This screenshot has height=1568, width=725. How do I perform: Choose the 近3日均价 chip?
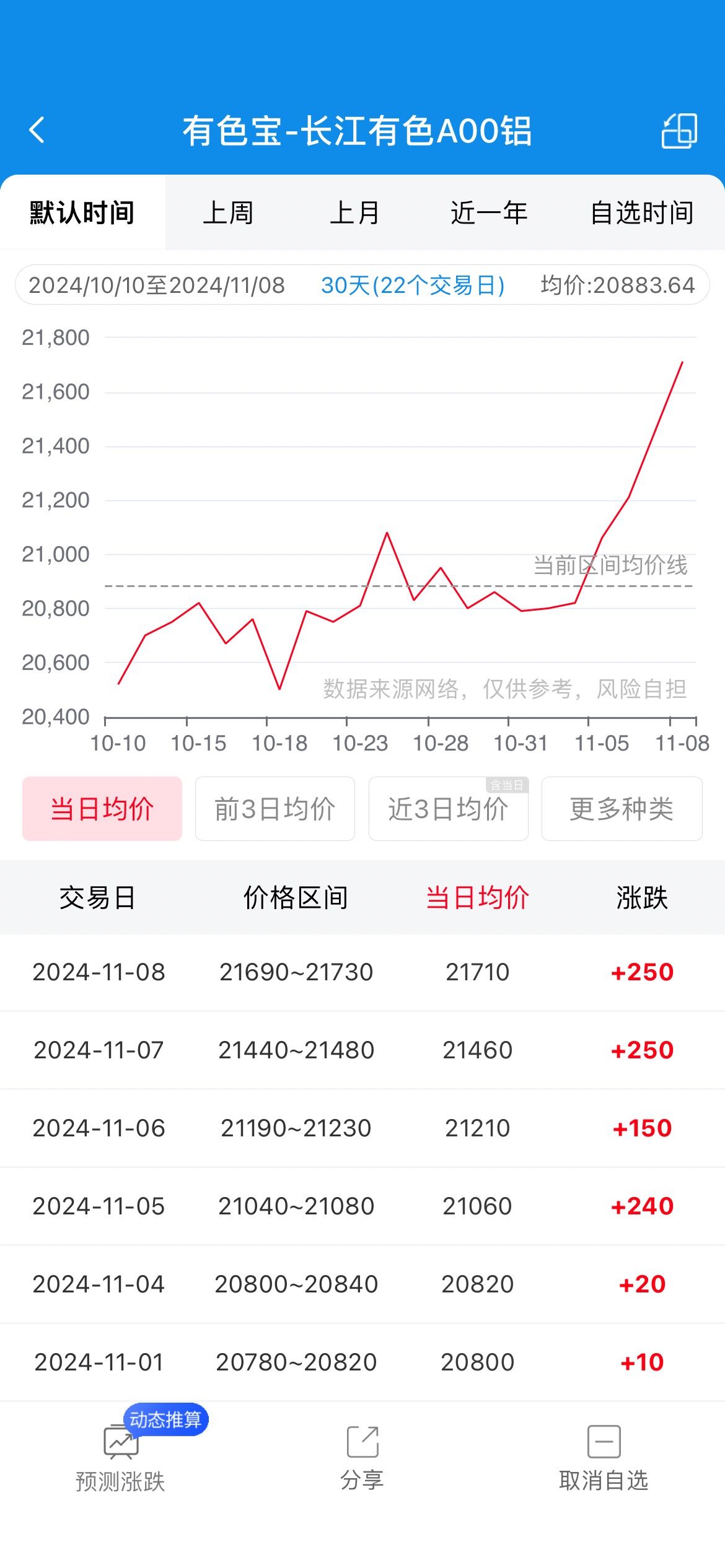click(449, 809)
